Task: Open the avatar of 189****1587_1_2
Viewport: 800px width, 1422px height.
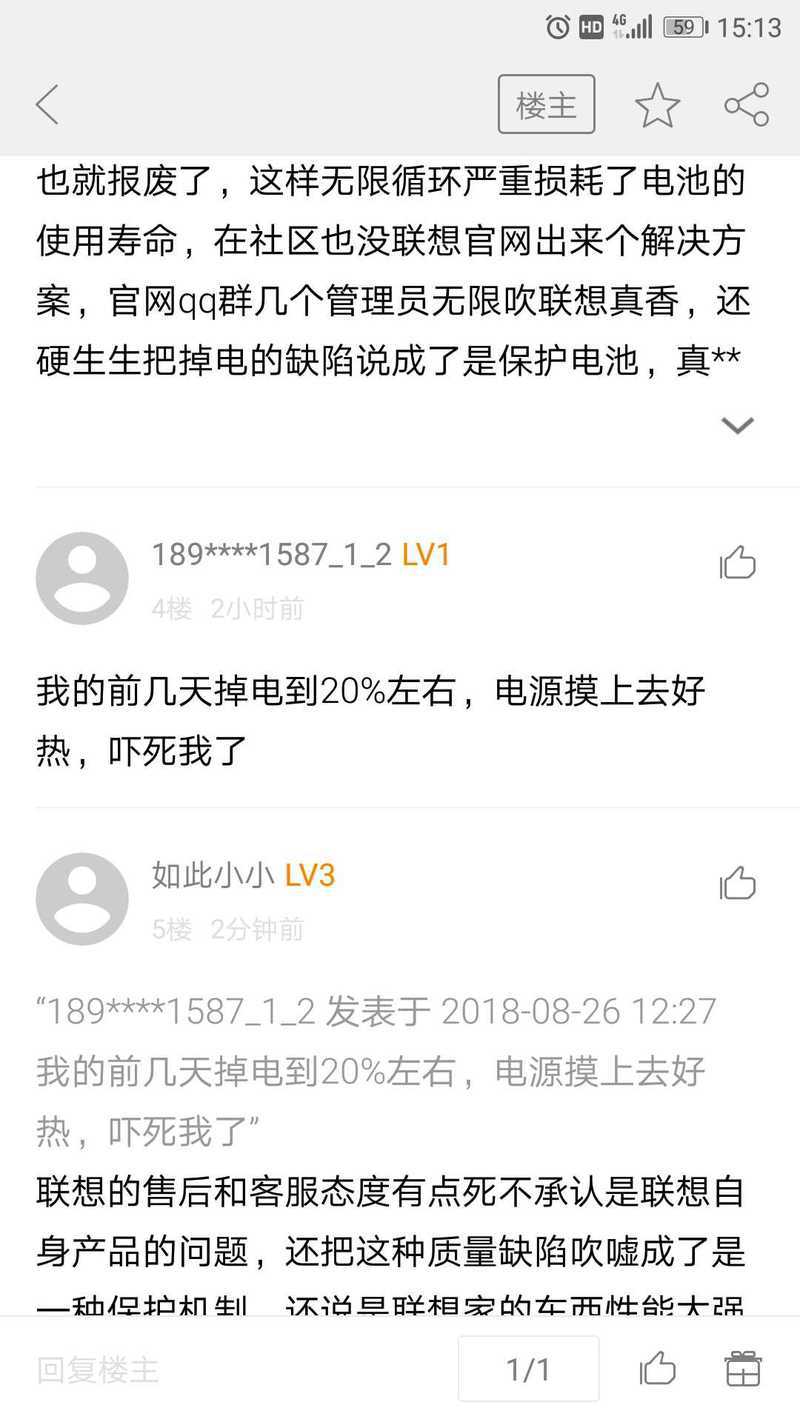Action: coord(82,579)
